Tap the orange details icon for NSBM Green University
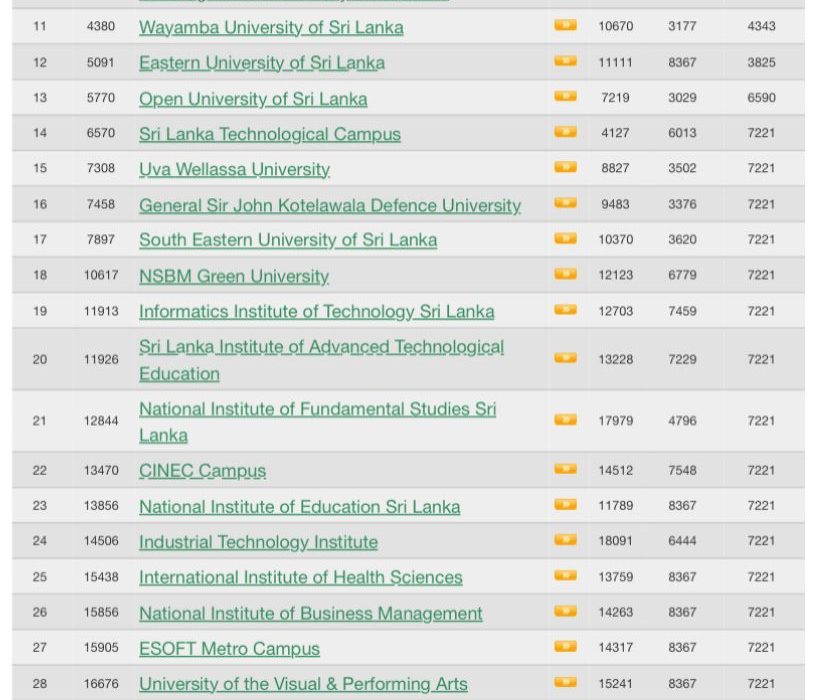 566,275
